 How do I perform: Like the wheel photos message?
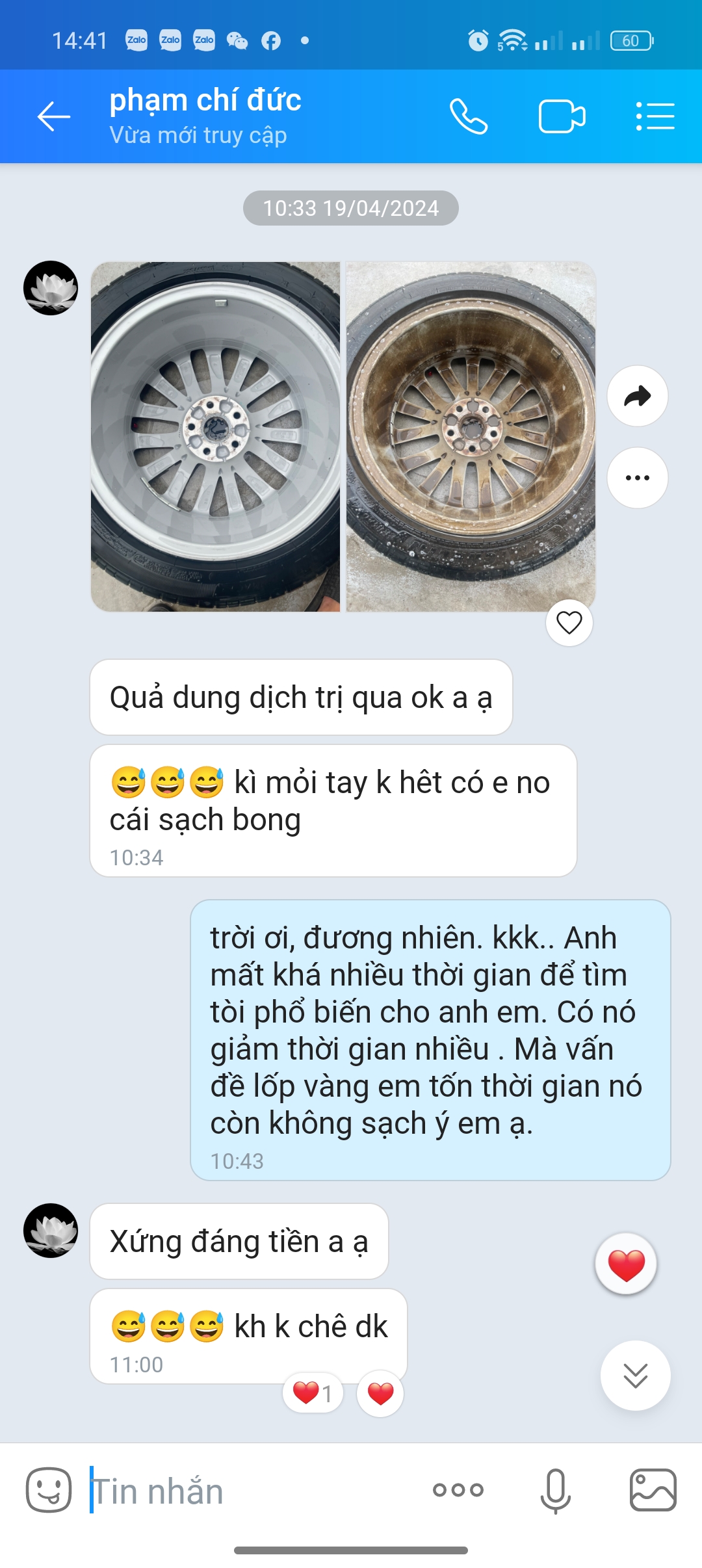point(569,623)
